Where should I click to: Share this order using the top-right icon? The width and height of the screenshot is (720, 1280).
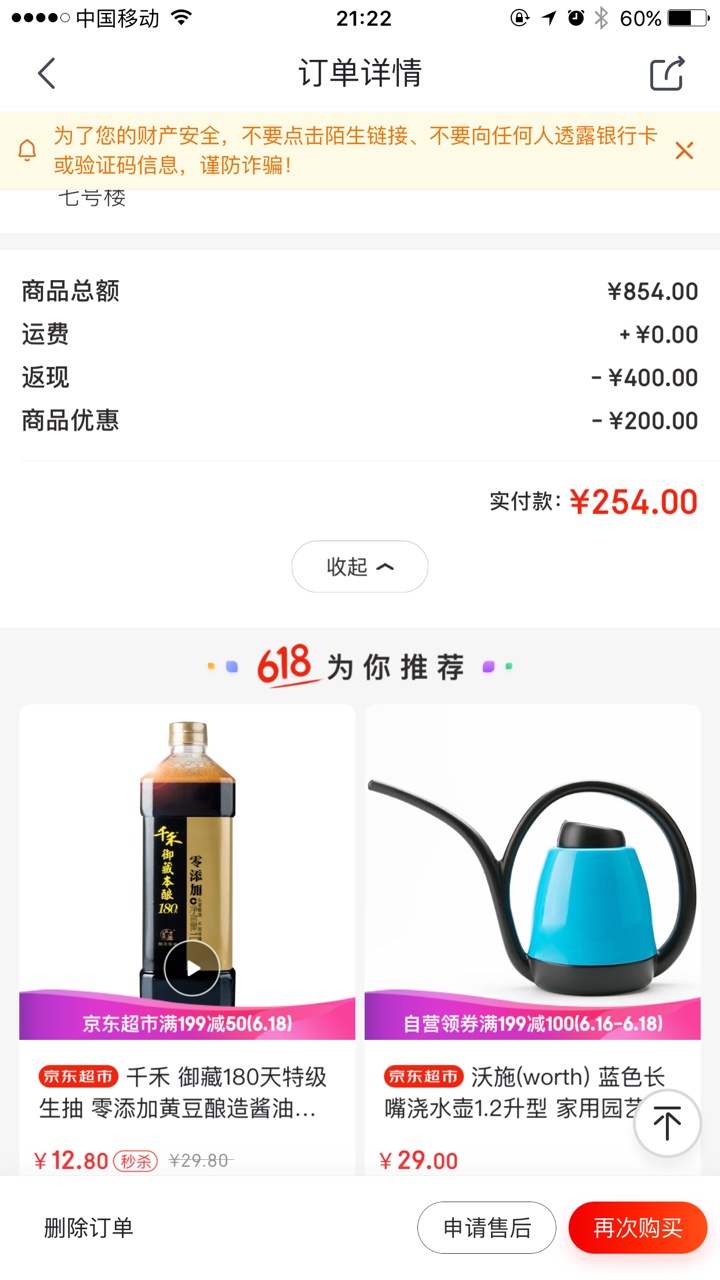667,73
